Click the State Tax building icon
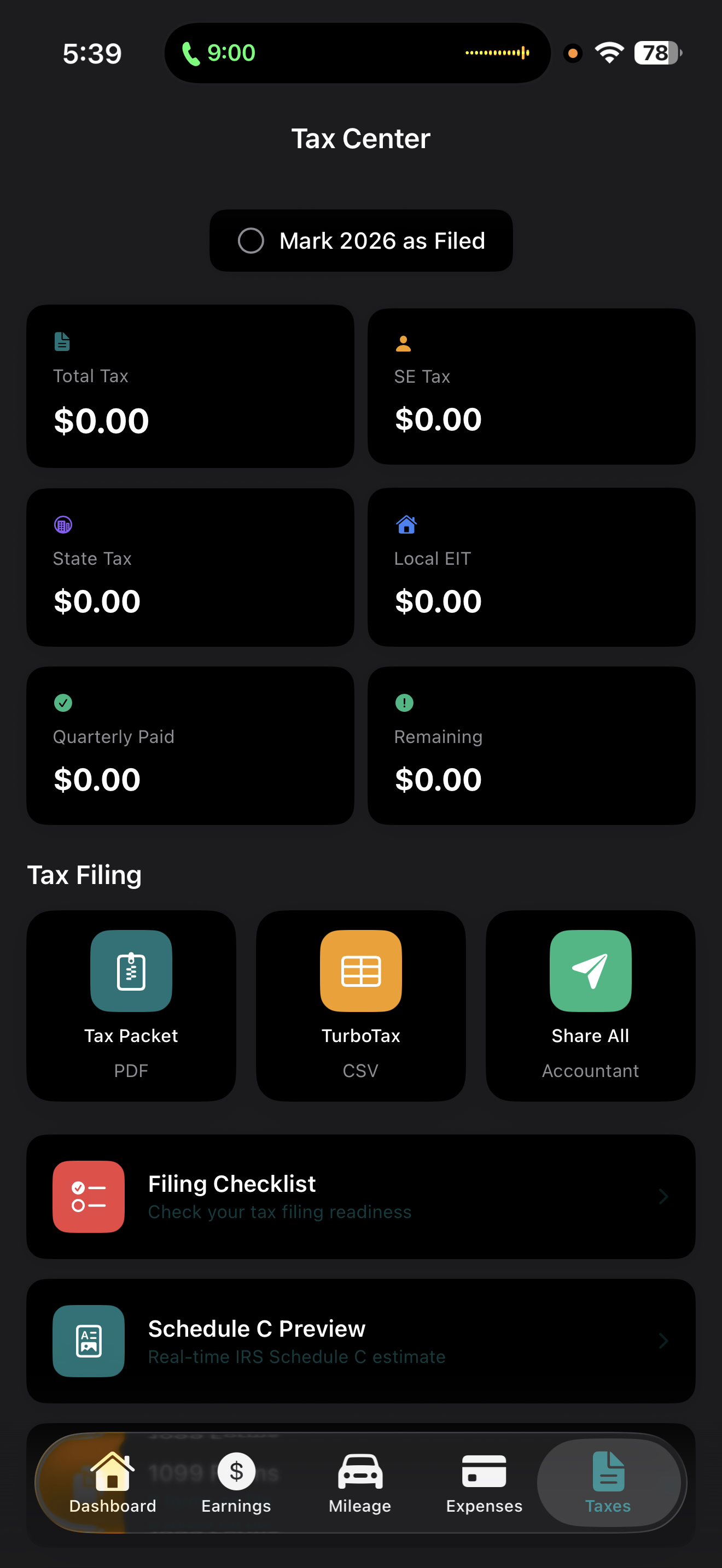Screen dimensions: 722x1568 63,524
